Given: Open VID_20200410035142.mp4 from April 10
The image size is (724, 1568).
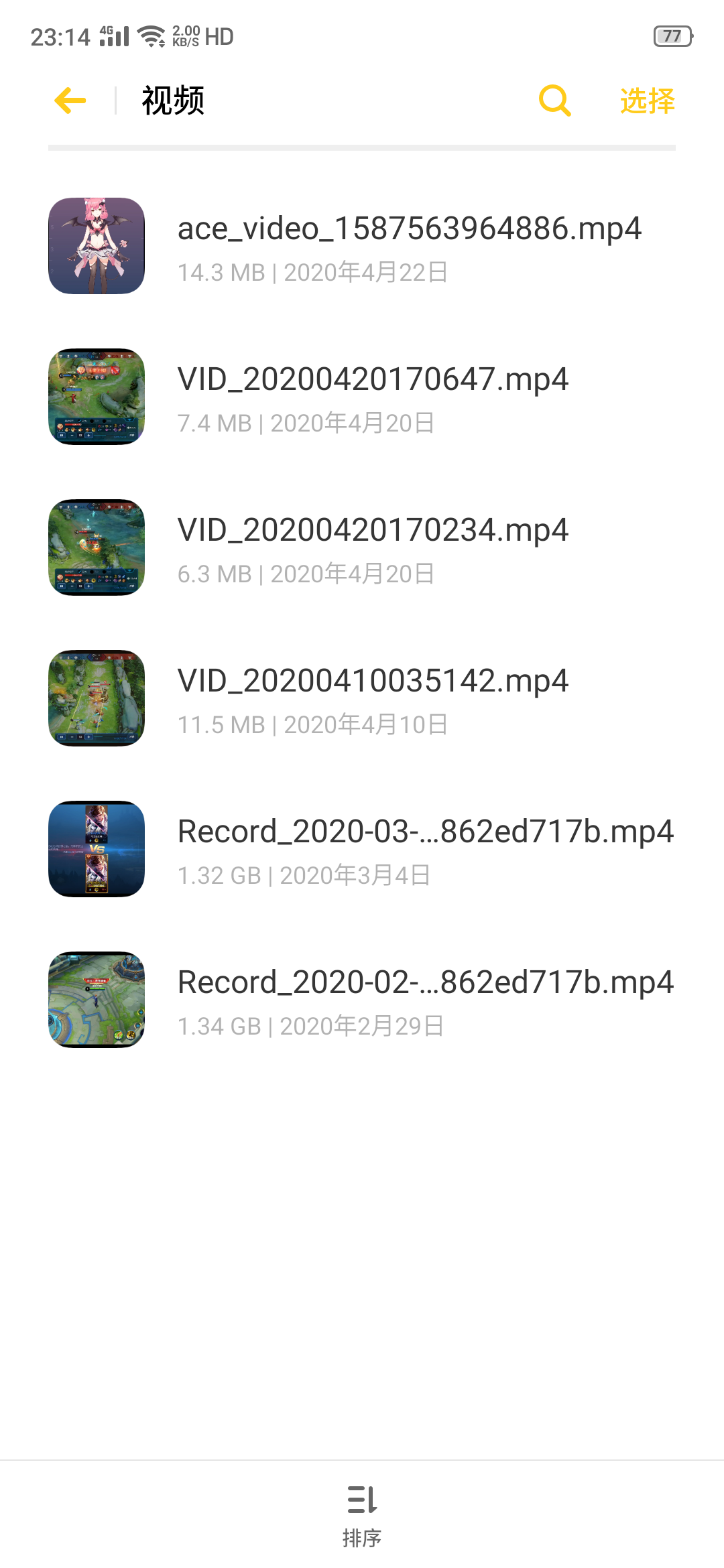Looking at the screenshot, I should click(362, 698).
